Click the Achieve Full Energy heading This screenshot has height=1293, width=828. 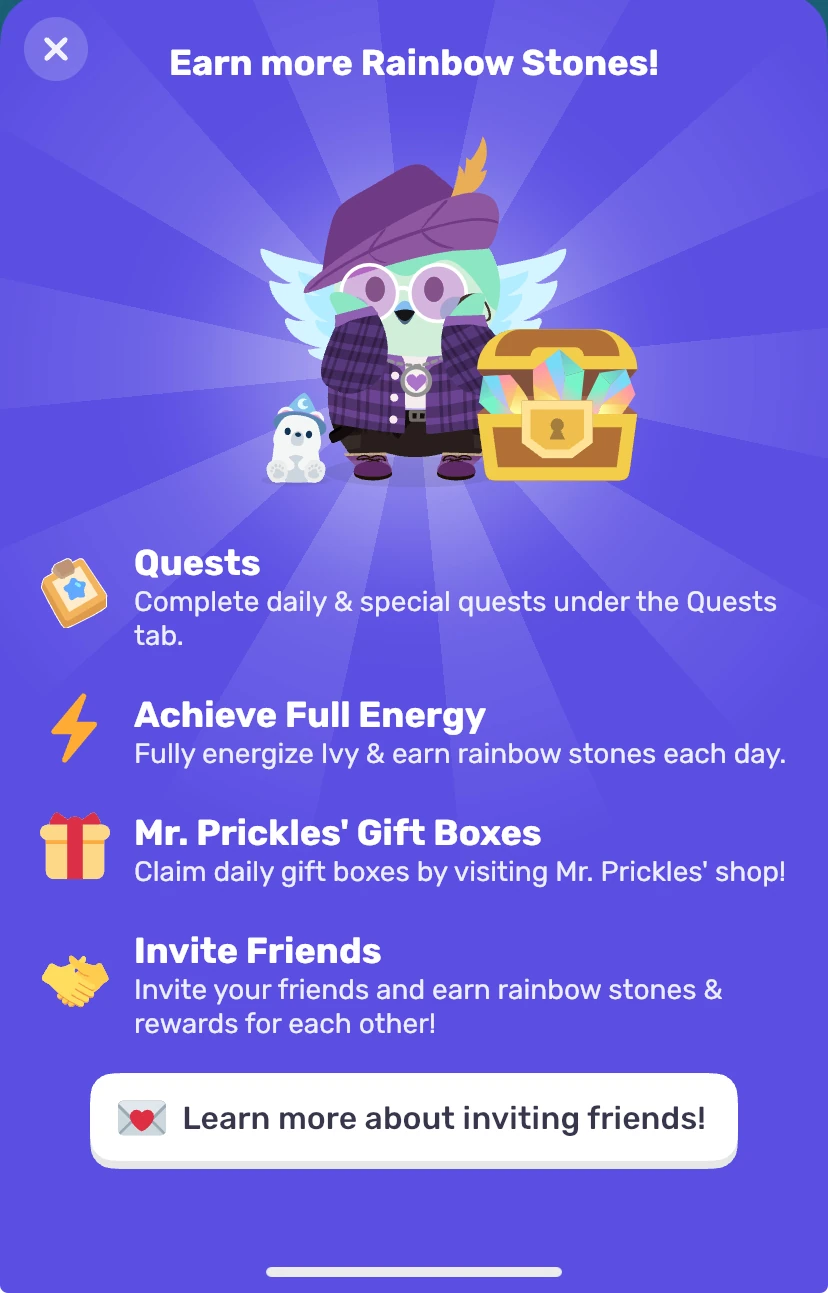point(310,715)
